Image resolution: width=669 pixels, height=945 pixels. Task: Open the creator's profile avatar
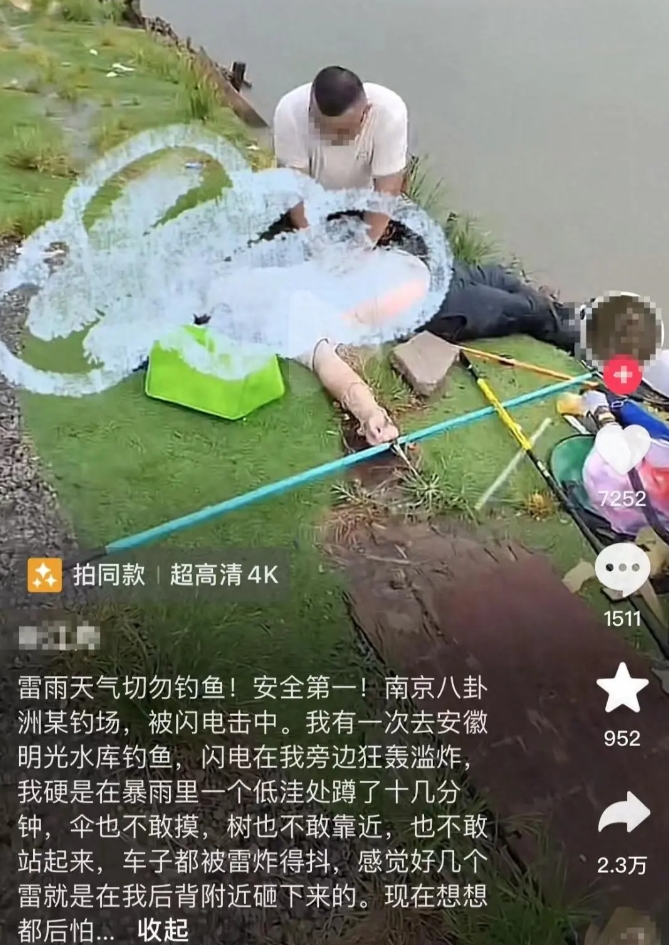(x=621, y=328)
